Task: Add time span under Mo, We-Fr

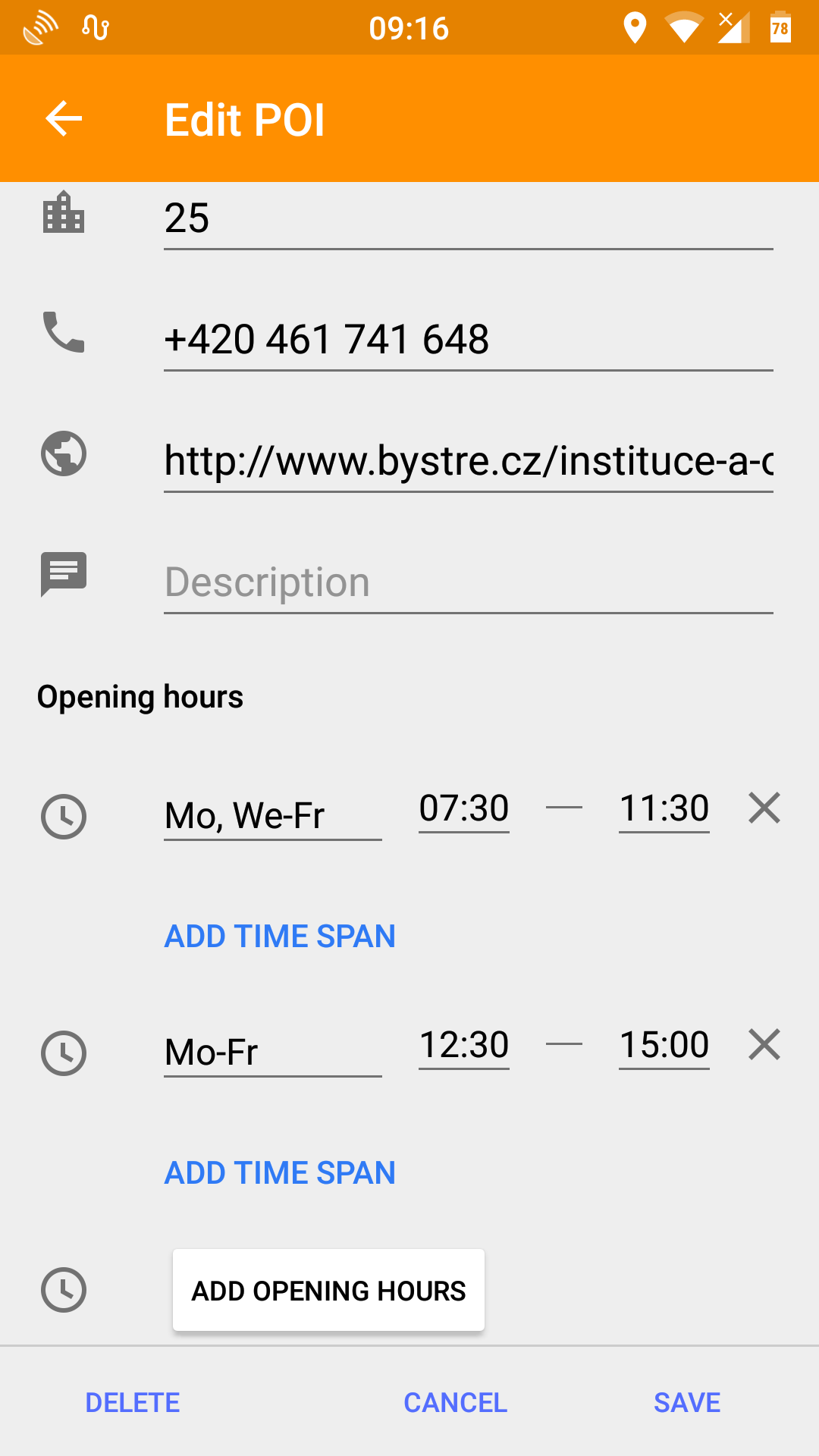Action: [280, 937]
